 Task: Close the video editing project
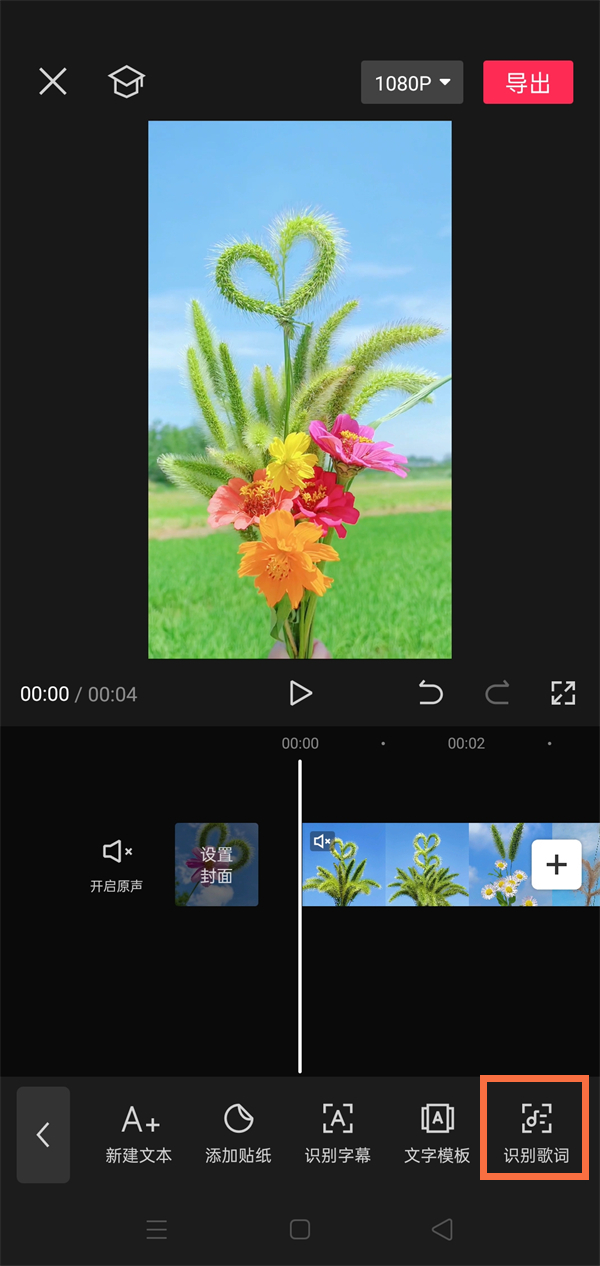pos(53,82)
